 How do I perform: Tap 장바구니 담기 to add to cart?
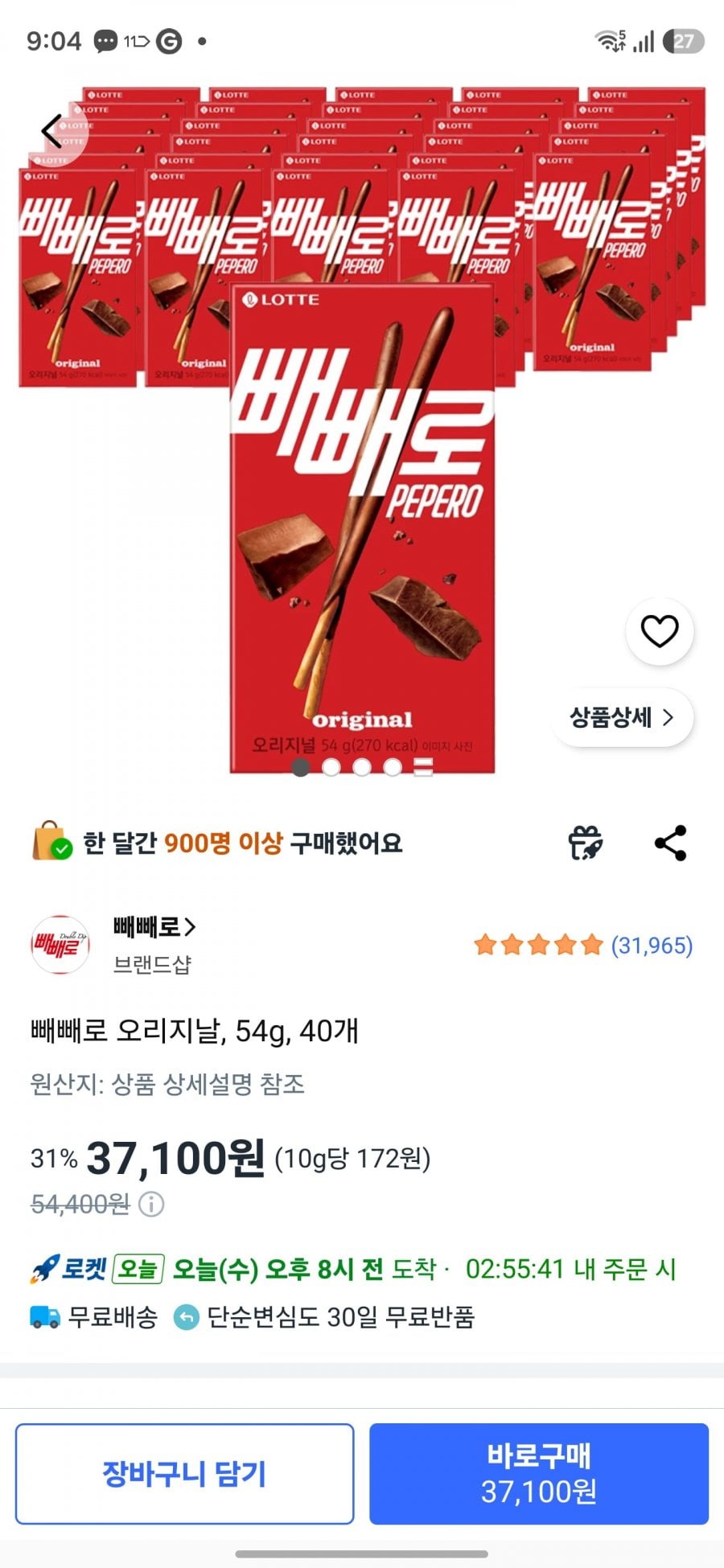click(x=184, y=1474)
